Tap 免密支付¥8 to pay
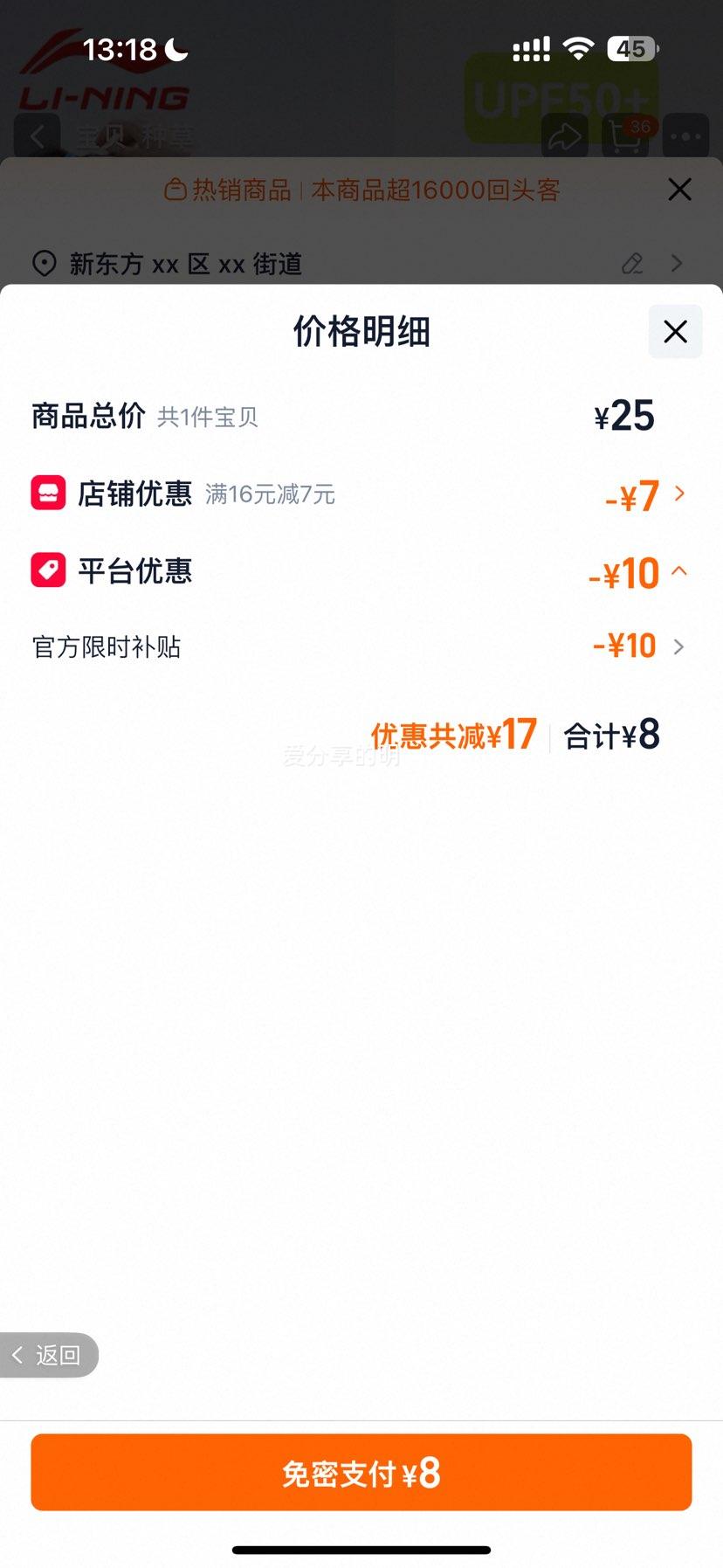This screenshot has height=1568, width=723. click(361, 1472)
